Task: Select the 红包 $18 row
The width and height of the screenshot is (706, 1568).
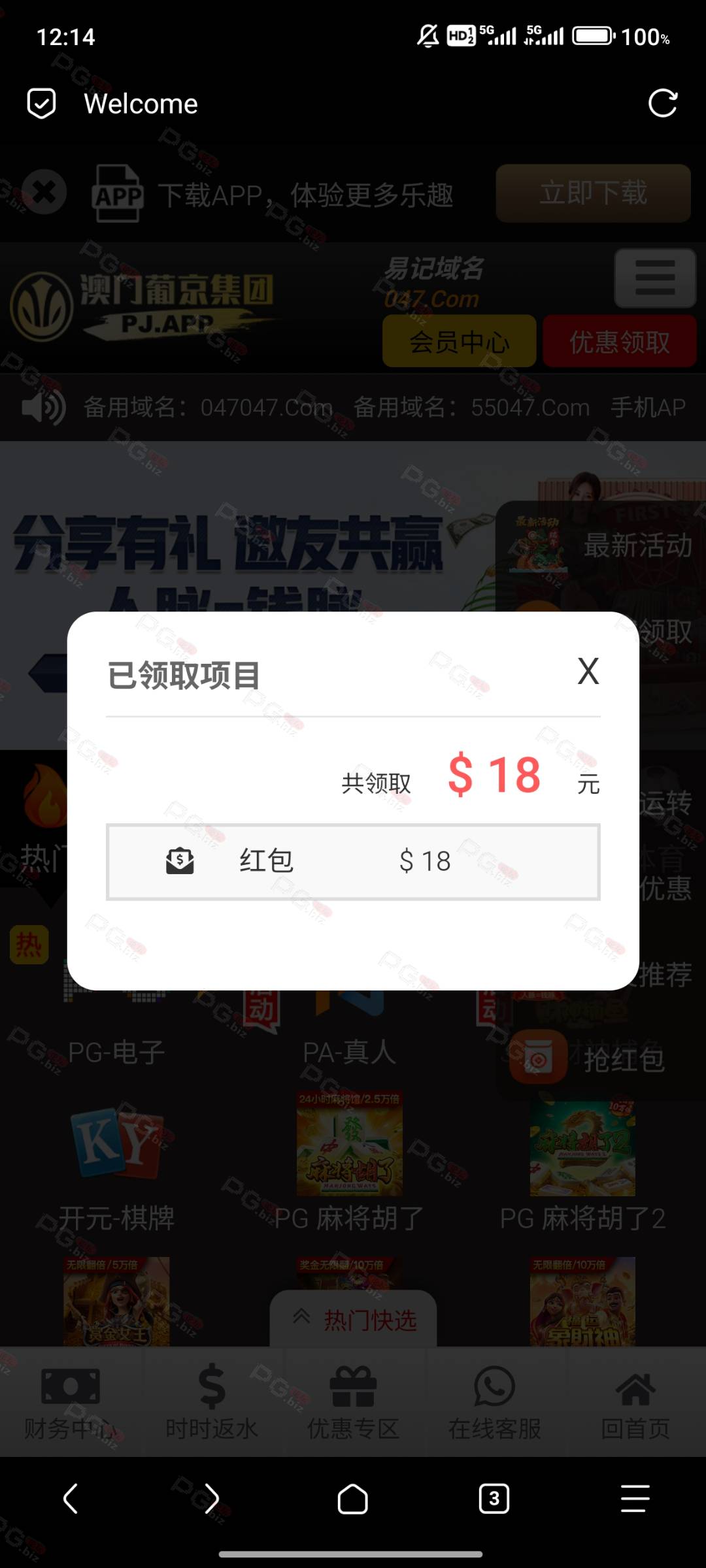Action: tap(353, 862)
